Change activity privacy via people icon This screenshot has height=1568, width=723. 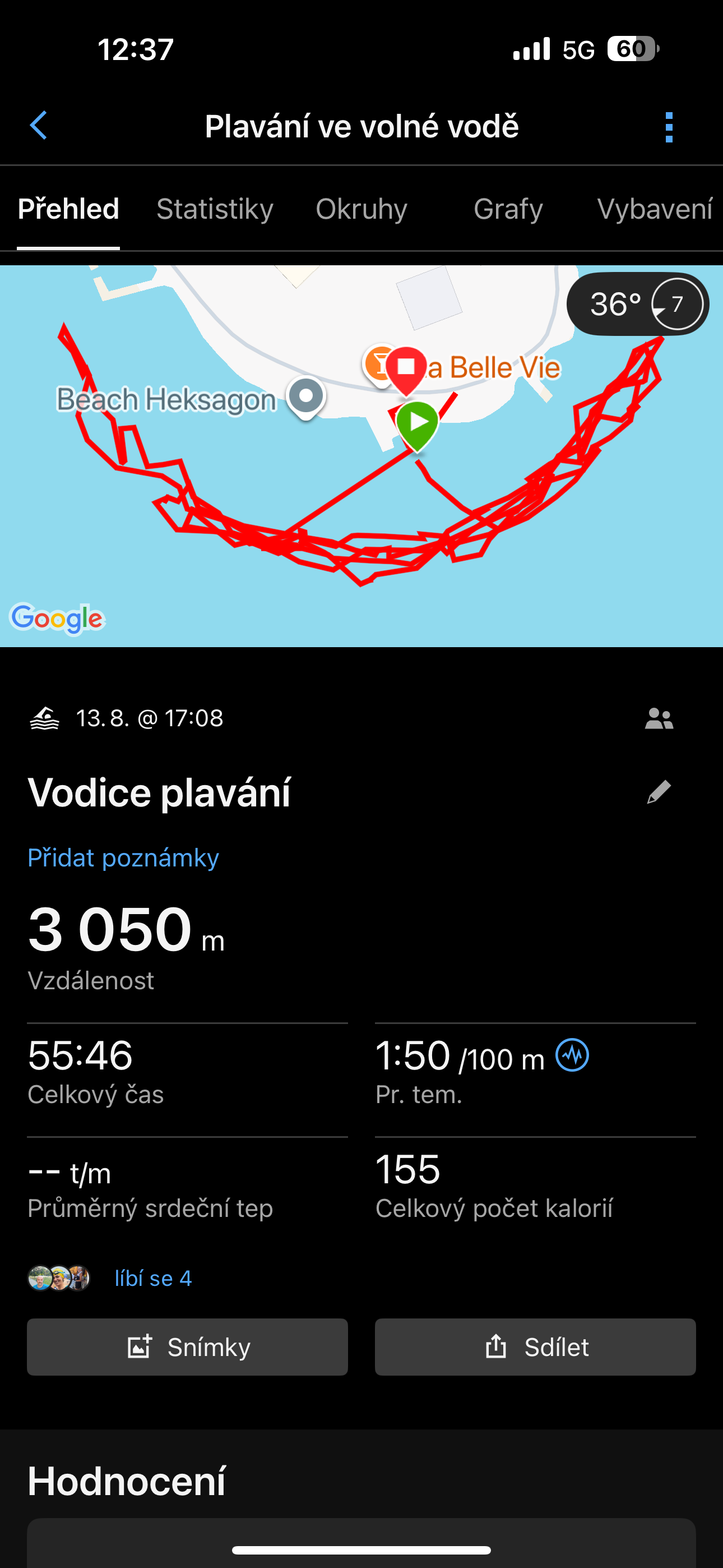click(x=659, y=719)
